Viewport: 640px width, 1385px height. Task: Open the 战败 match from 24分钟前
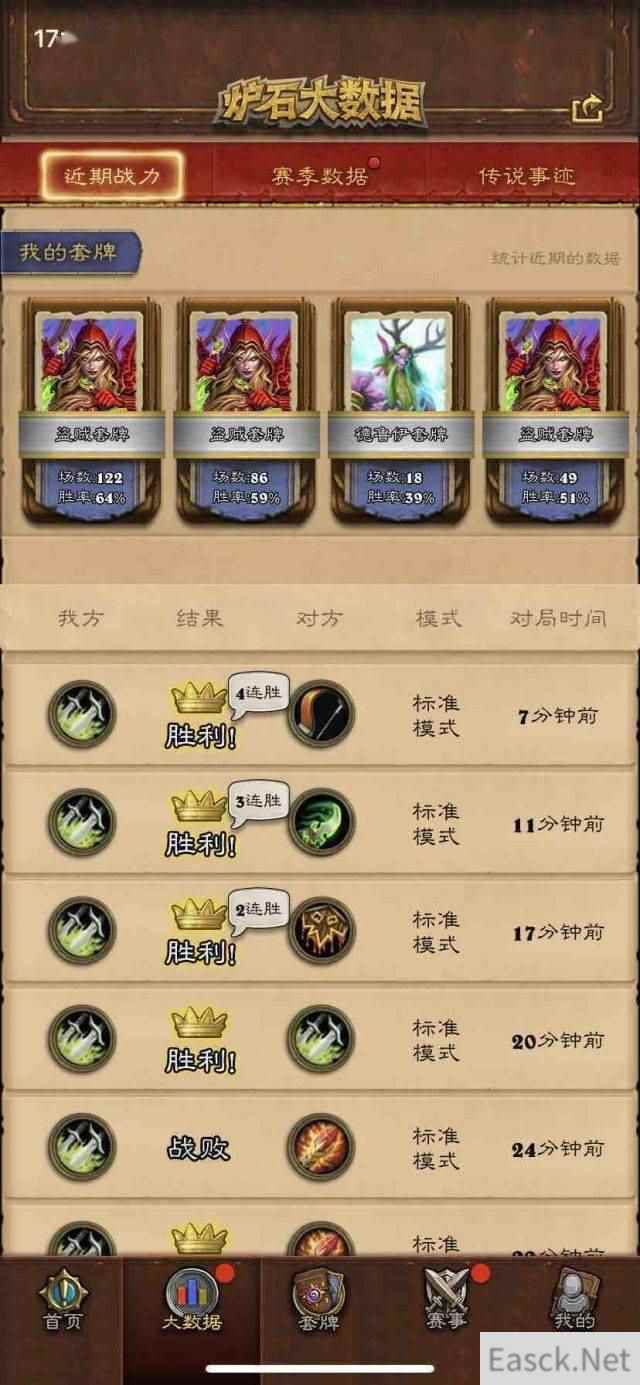click(320, 1148)
